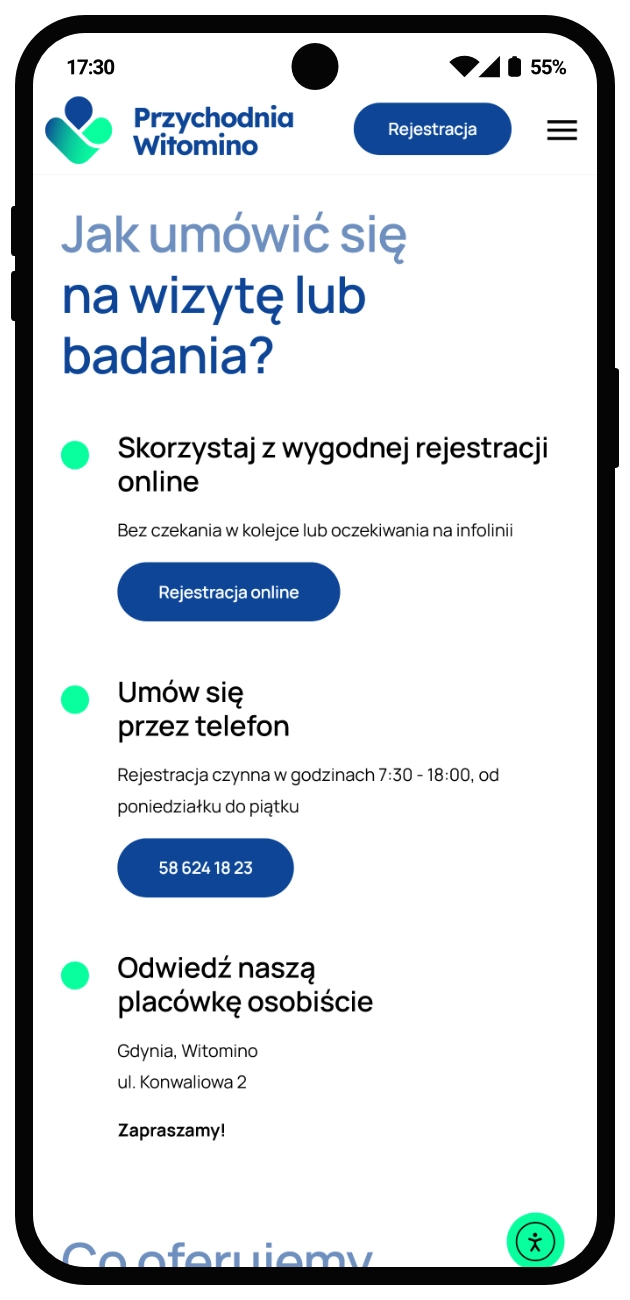Go to Przychodnia Witomino homepage via logo
The width and height of the screenshot is (630, 1300).
[170, 131]
